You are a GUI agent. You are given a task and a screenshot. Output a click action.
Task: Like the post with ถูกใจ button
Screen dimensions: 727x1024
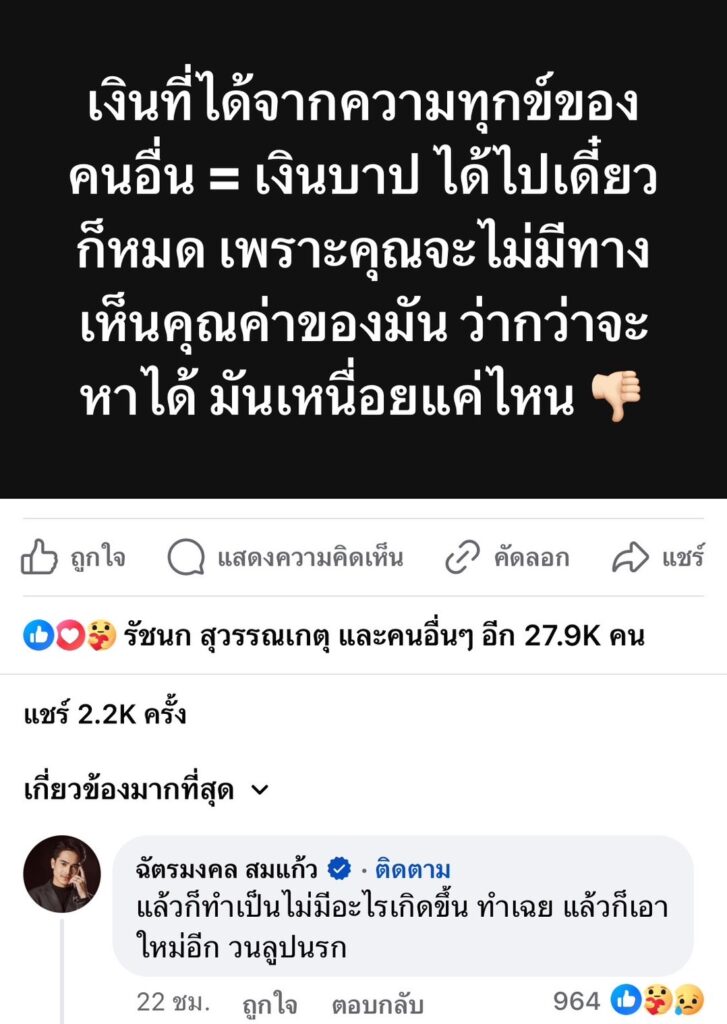coord(73,558)
